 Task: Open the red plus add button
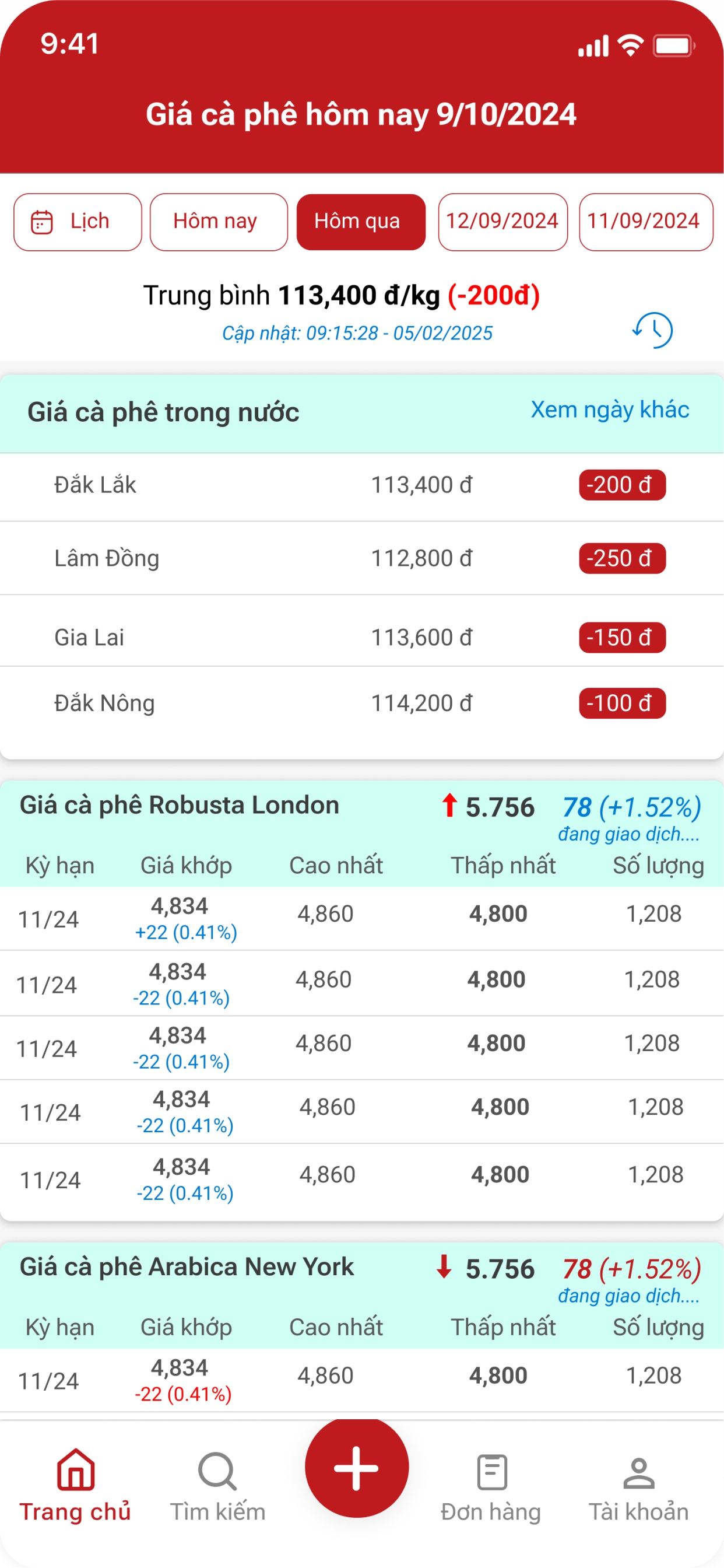tap(357, 1468)
